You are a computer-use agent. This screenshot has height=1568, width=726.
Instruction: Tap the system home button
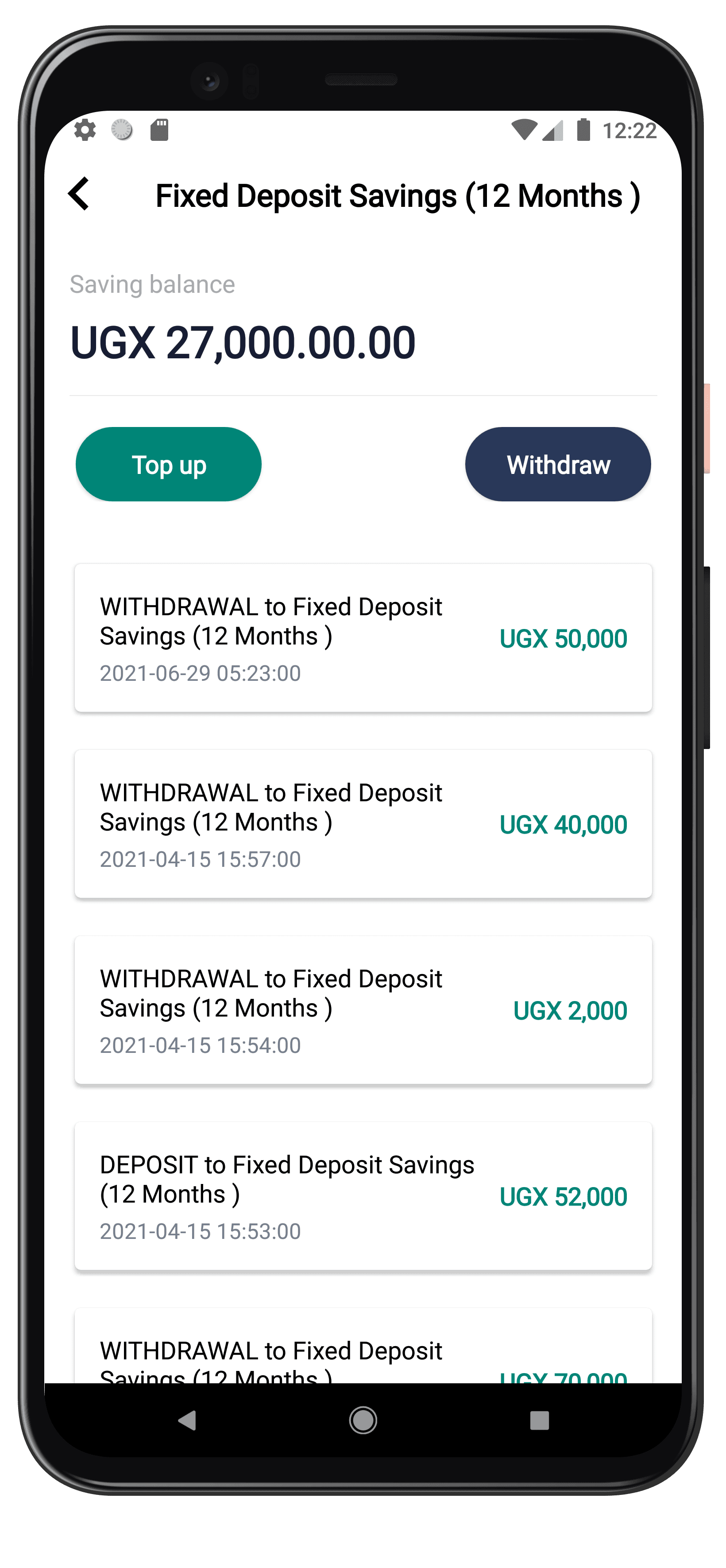[363, 1421]
